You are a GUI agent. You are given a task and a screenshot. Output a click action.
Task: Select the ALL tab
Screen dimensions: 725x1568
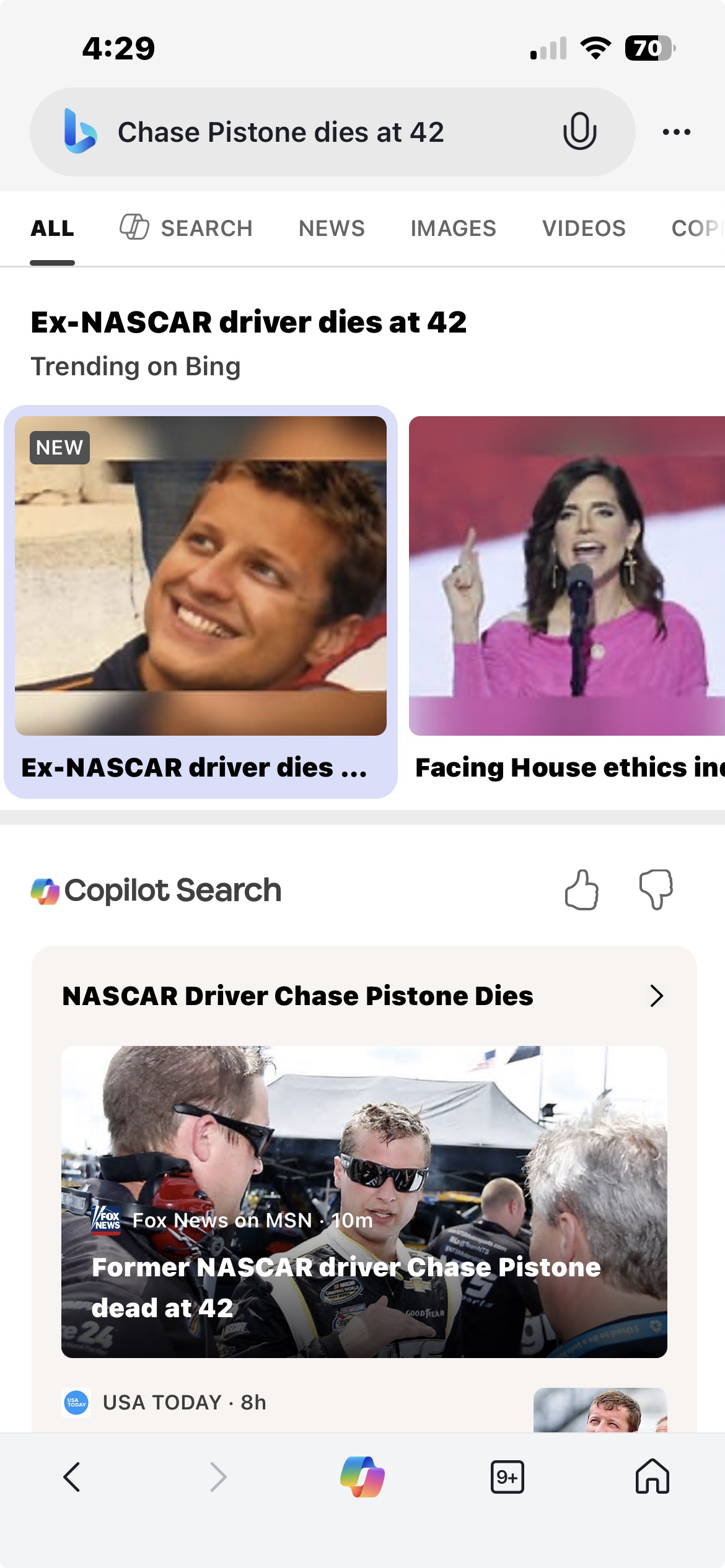point(53,228)
